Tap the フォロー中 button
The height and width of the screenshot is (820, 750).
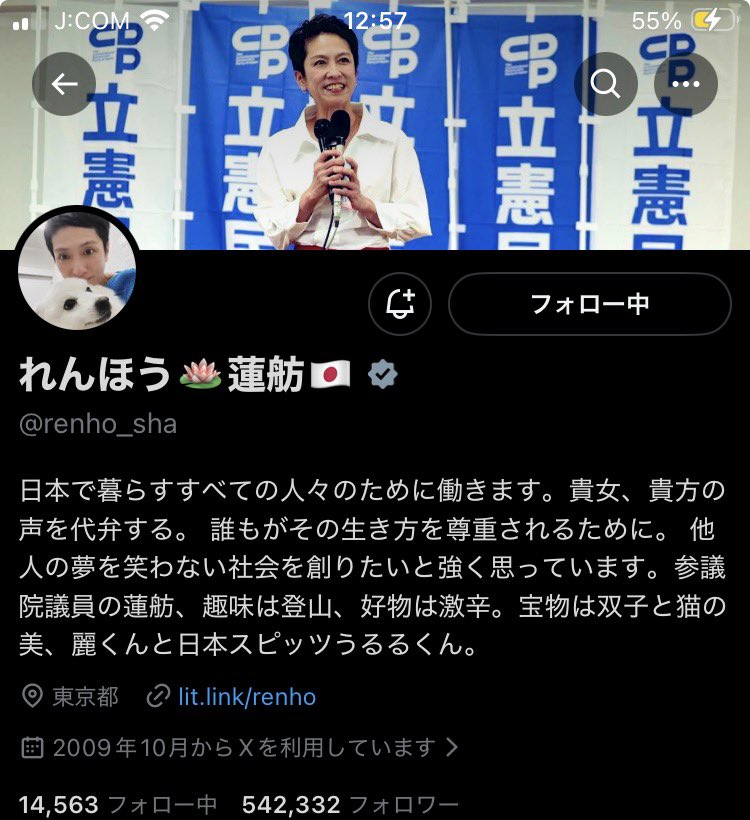click(589, 304)
